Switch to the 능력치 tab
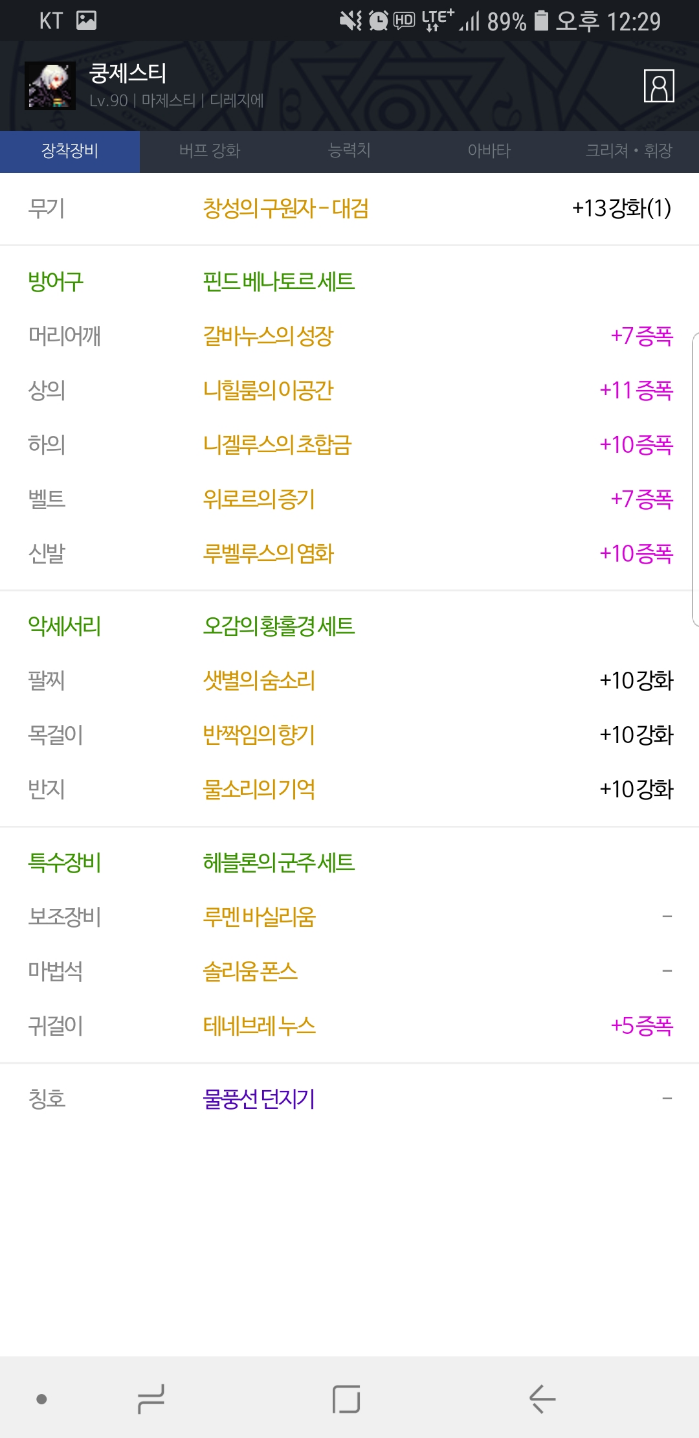 click(349, 152)
